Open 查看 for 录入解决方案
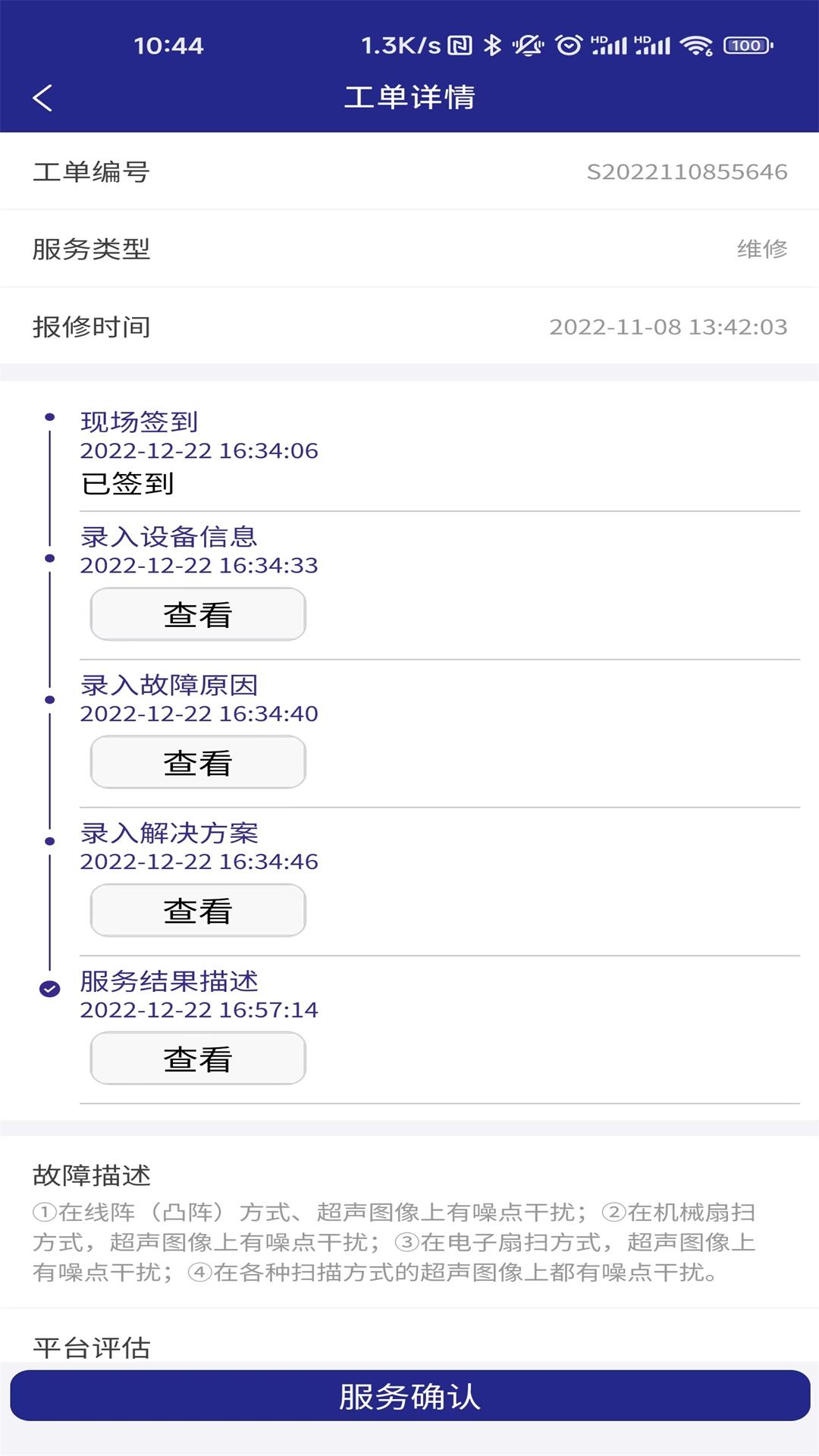Image resolution: width=819 pixels, height=1456 pixels. click(x=198, y=911)
